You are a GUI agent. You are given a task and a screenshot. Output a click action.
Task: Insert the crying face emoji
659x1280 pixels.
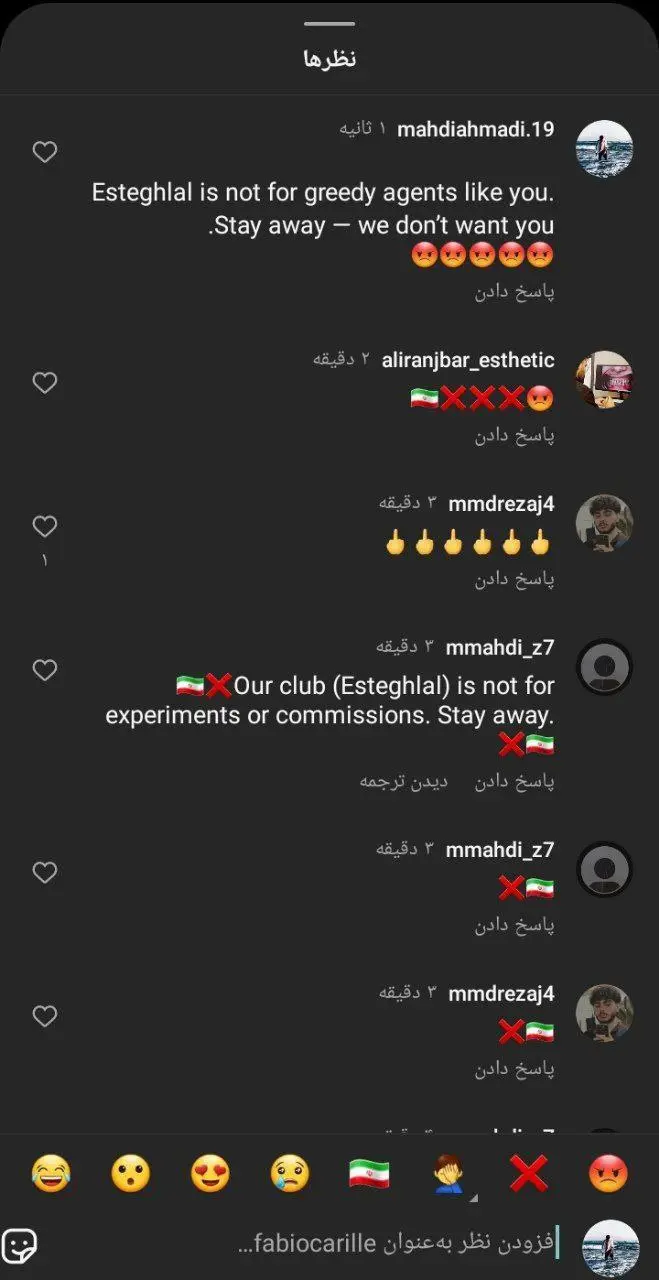tap(290, 1173)
